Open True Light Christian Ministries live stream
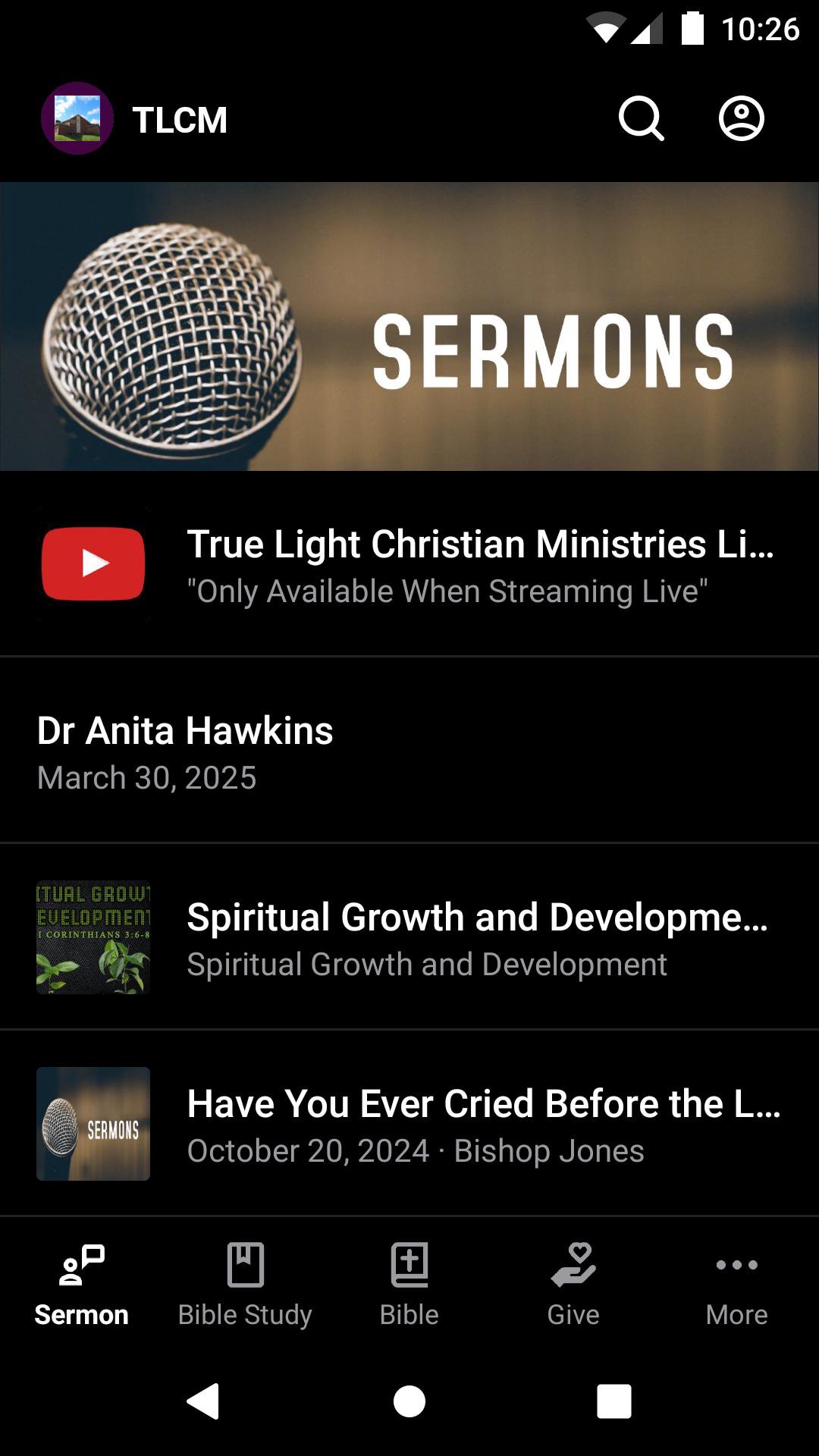Screen dimensions: 819x1456 pyautogui.click(x=409, y=564)
